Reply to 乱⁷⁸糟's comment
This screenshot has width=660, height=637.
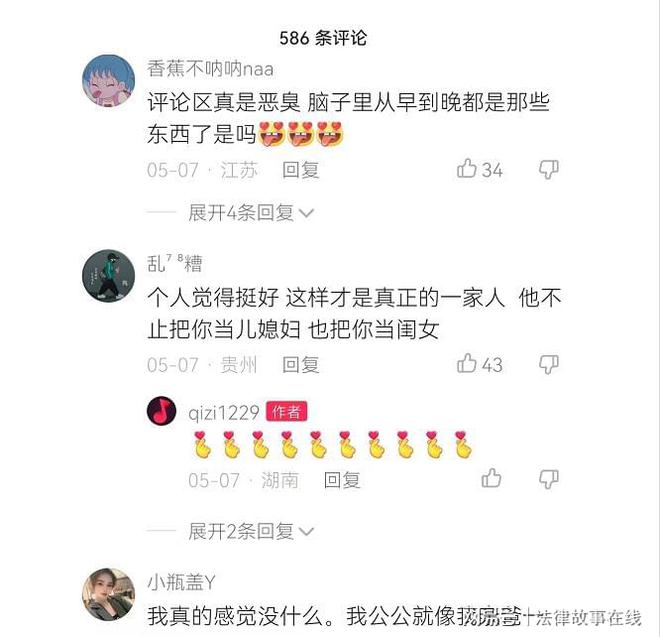(x=300, y=365)
